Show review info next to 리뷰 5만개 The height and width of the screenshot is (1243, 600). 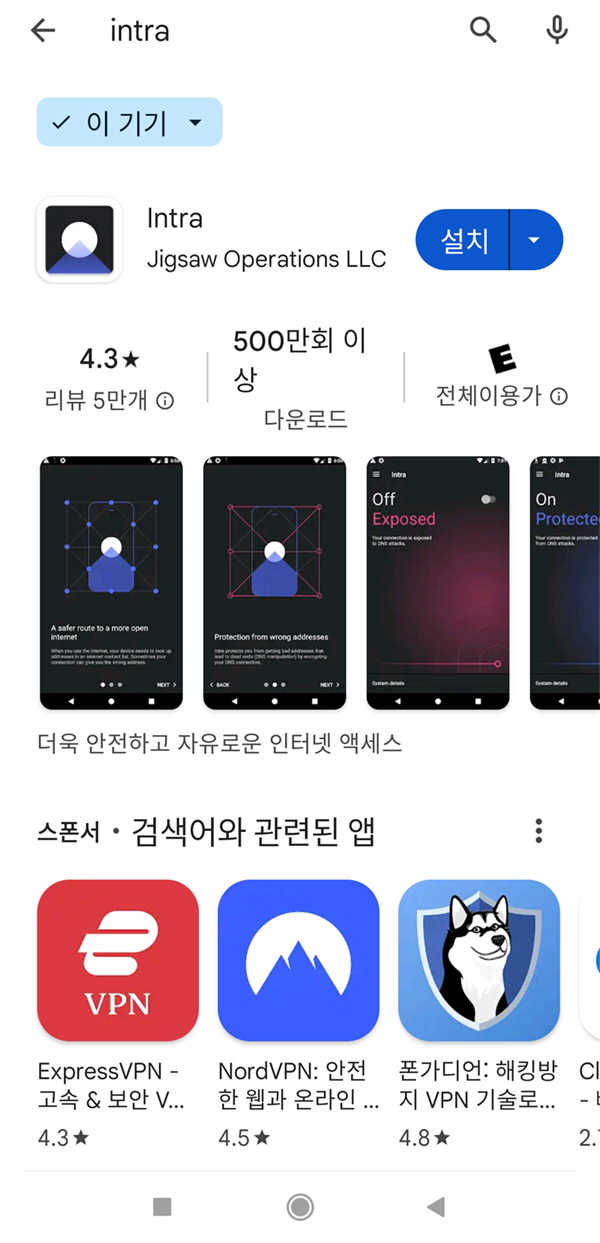coord(166,401)
